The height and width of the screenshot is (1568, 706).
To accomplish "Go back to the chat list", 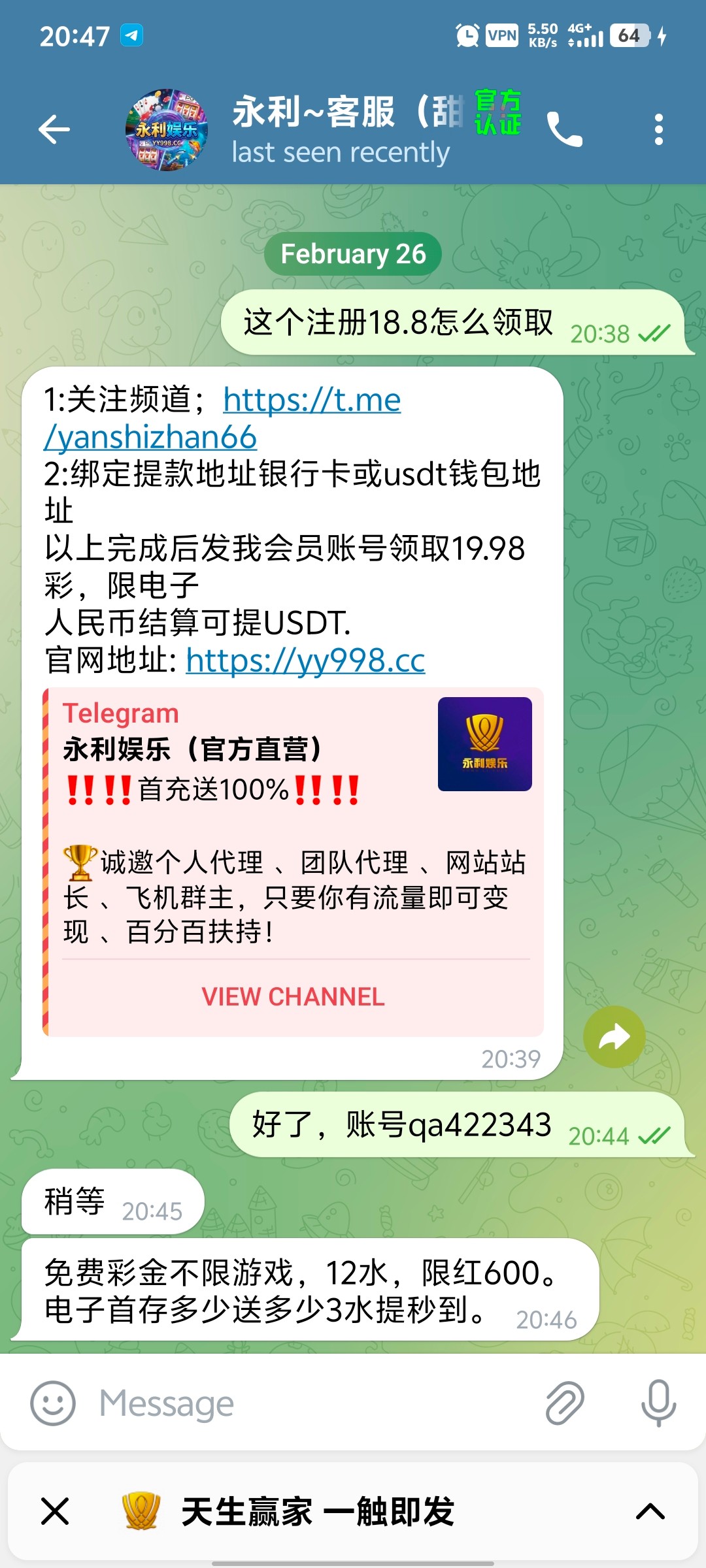I will (x=54, y=129).
